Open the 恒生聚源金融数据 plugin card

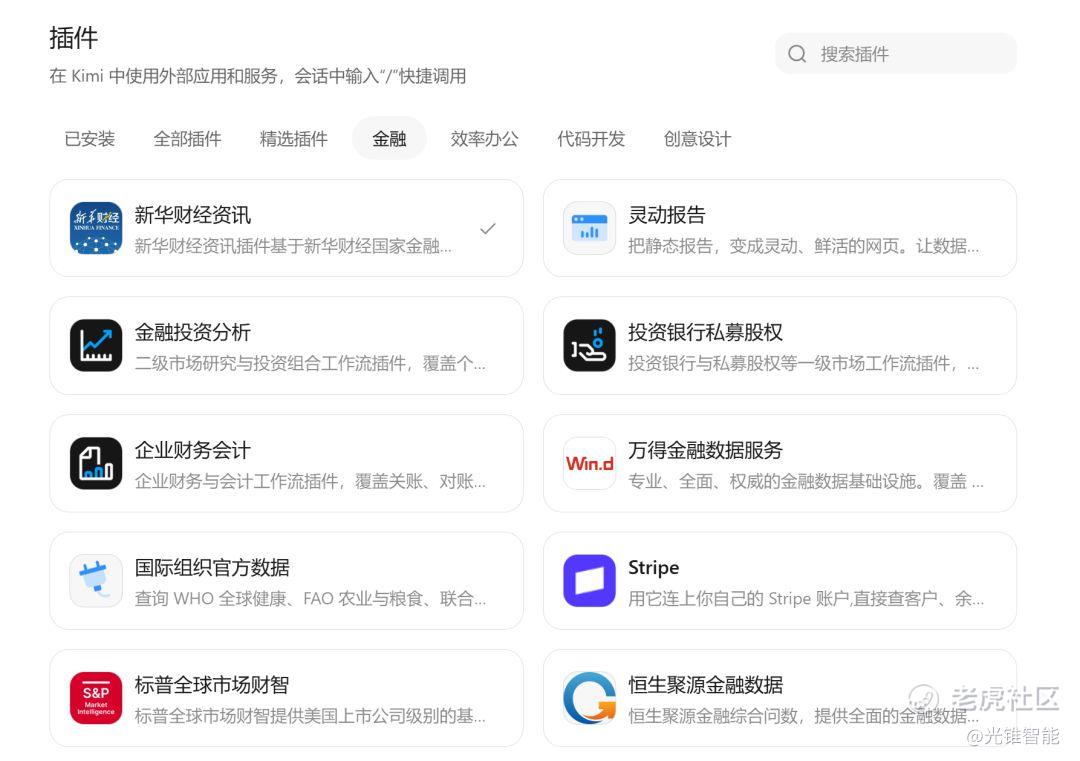click(x=780, y=698)
